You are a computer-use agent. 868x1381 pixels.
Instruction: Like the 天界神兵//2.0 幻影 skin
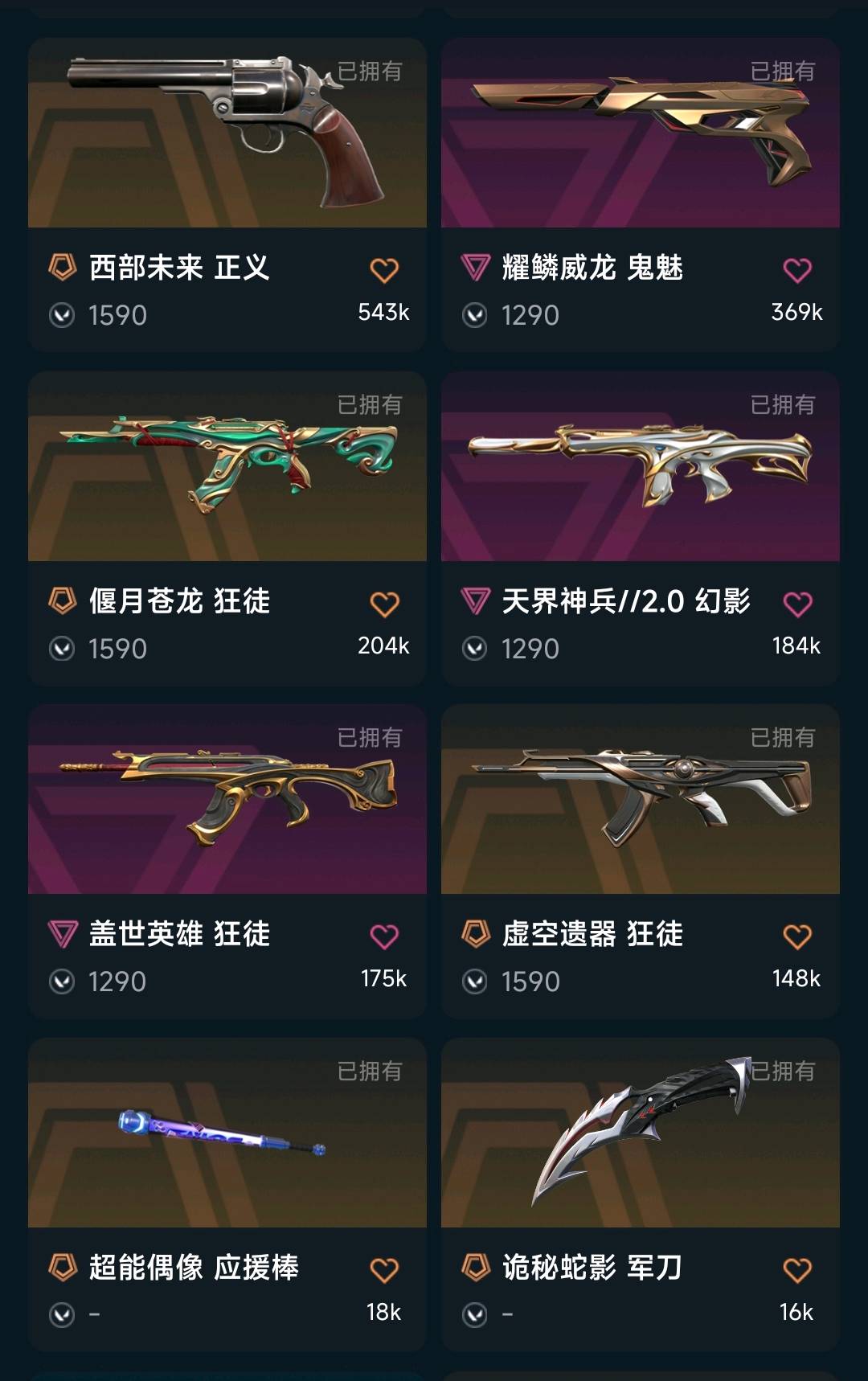(797, 604)
